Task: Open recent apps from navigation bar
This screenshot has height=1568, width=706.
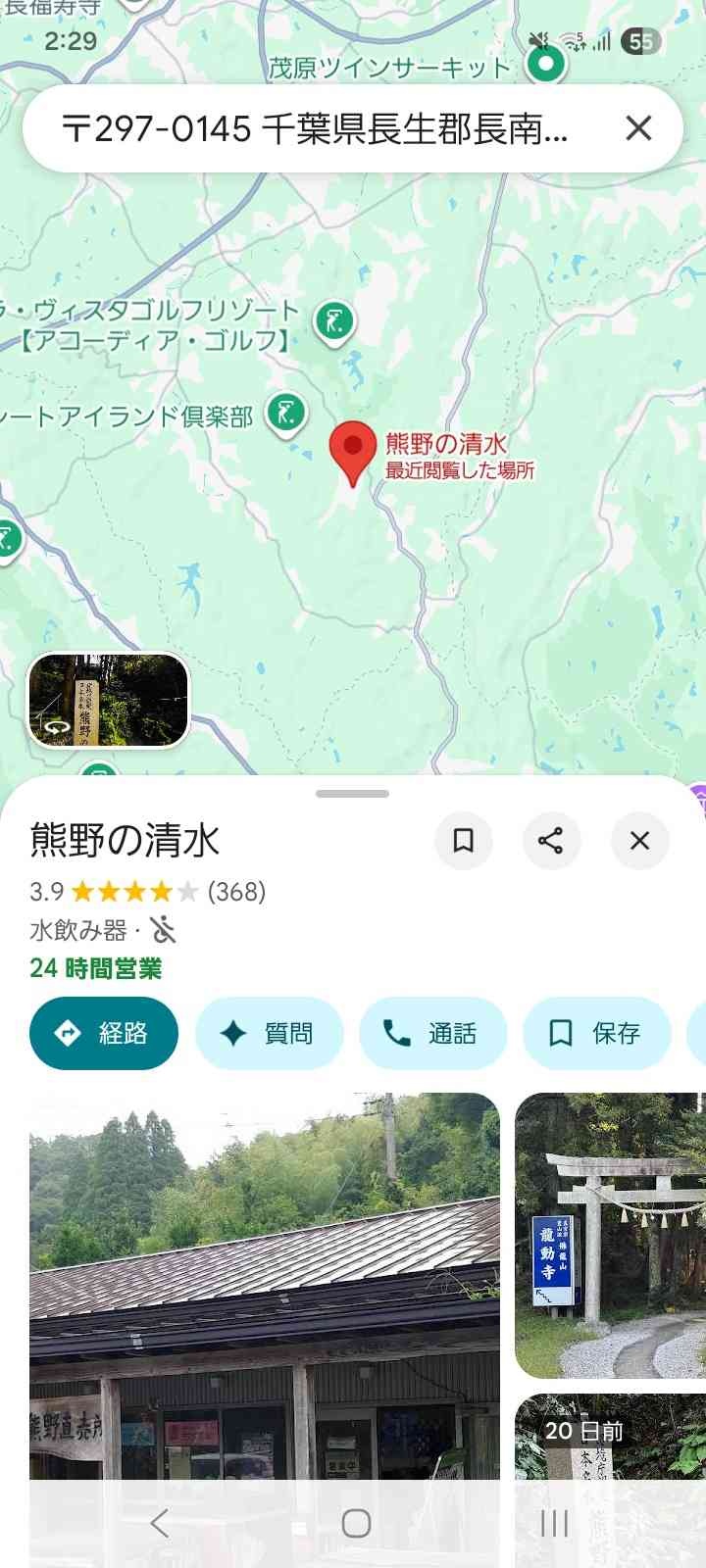Action: click(x=554, y=1523)
